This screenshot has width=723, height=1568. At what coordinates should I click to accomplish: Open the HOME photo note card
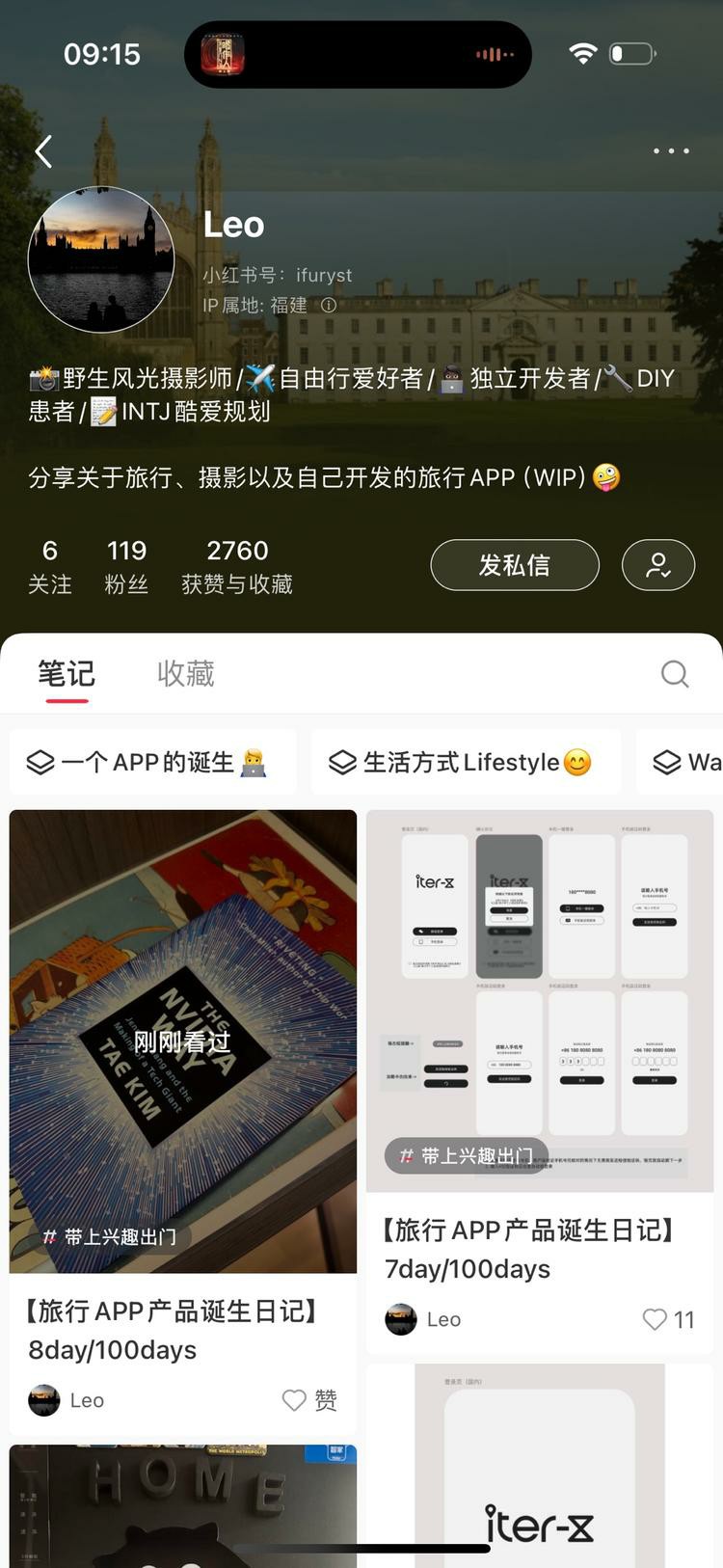pyautogui.click(x=182, y=1504)
